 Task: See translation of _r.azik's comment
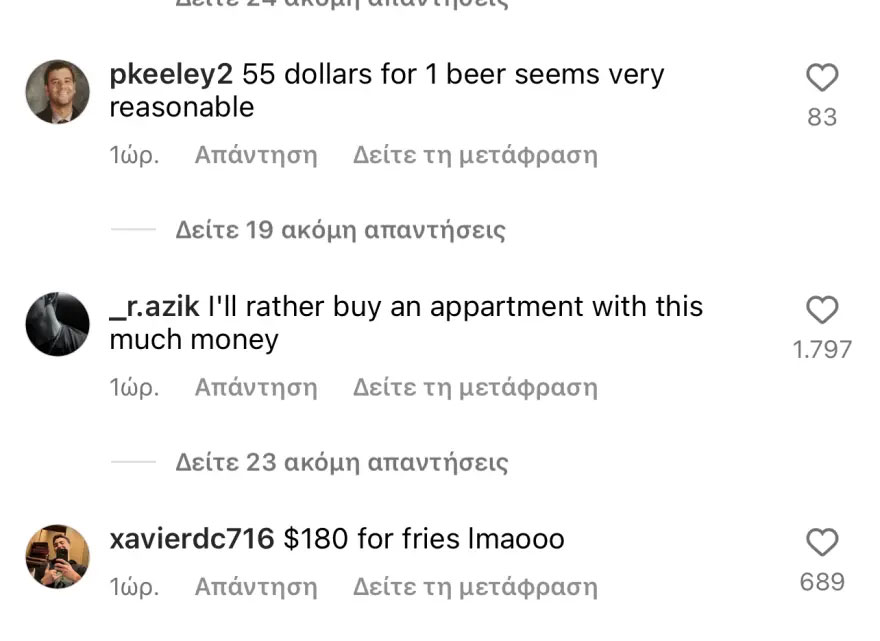(475, 387)
